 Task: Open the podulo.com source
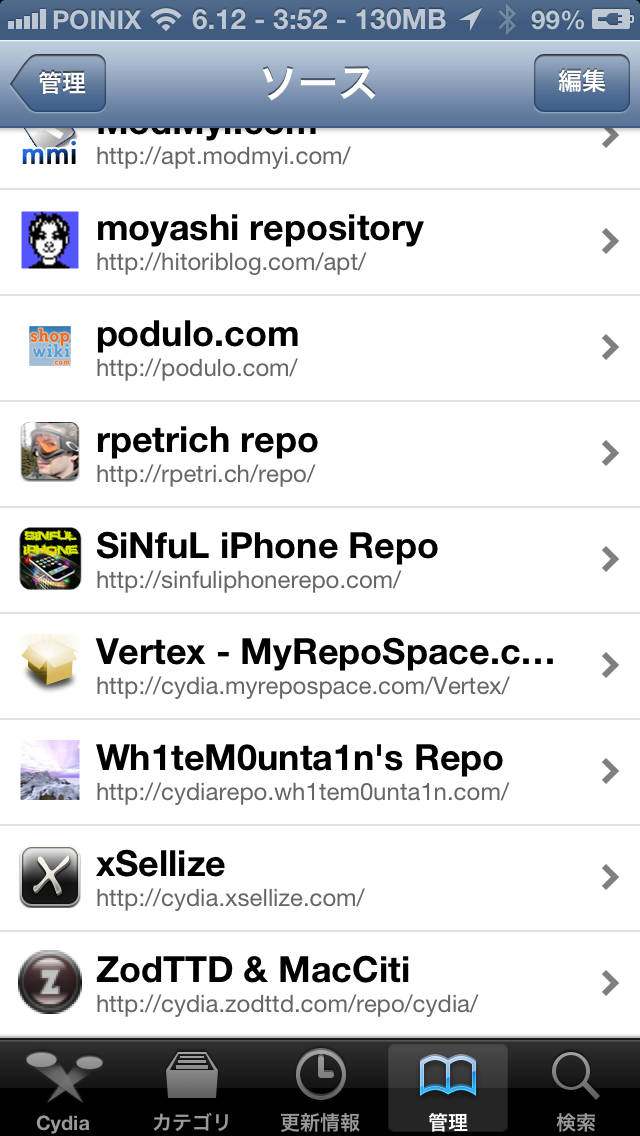point(320,348)
